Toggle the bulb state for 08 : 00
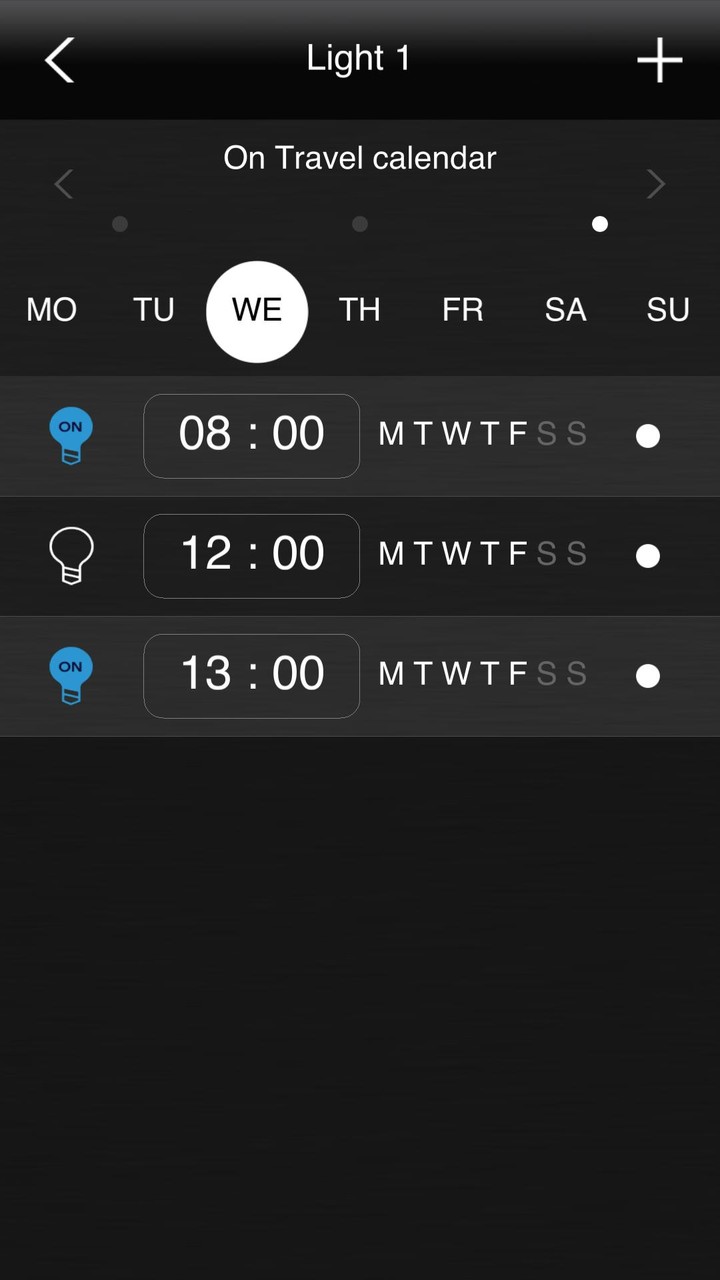This screenshot has height=1280, width=720. point(71,436)
